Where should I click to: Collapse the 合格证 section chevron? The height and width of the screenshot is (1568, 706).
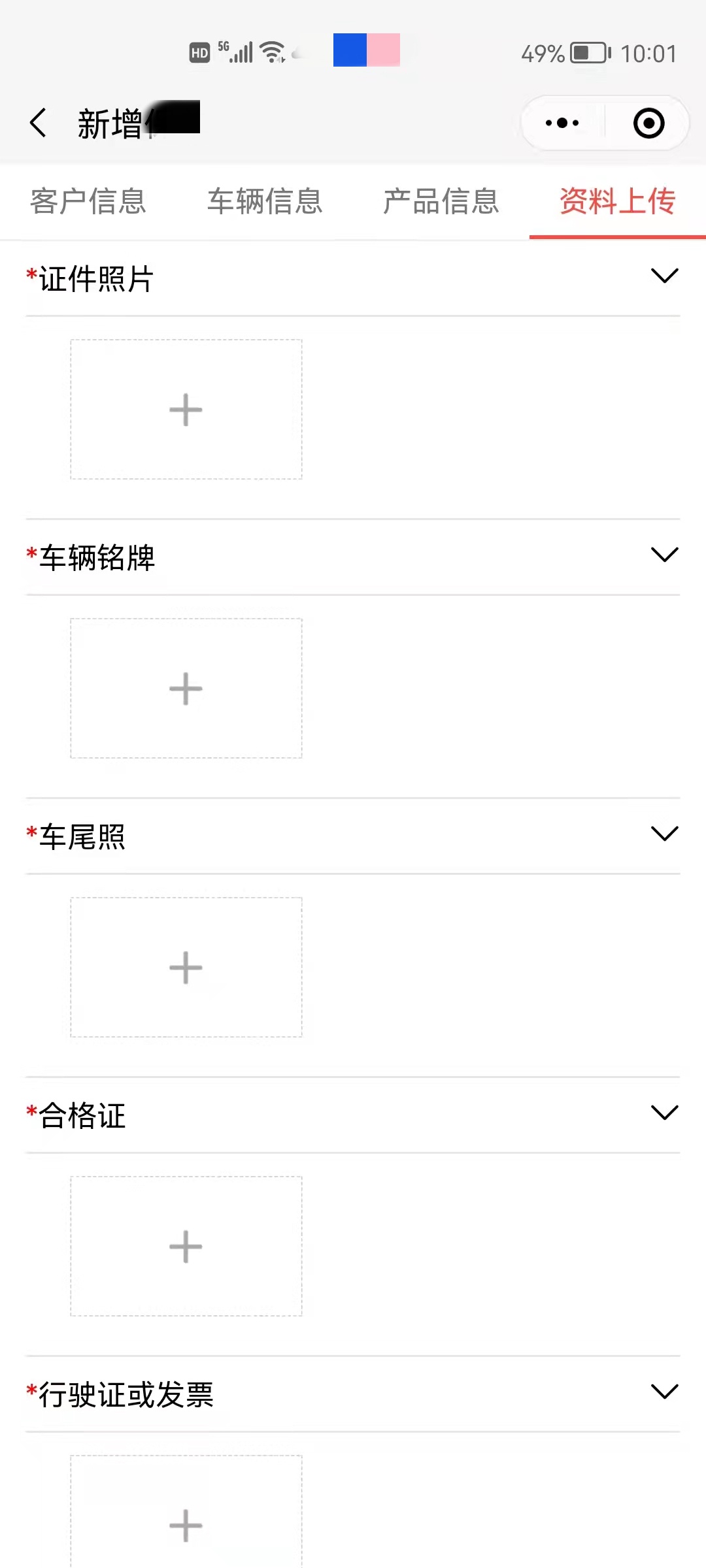[x=665, y=1113]
